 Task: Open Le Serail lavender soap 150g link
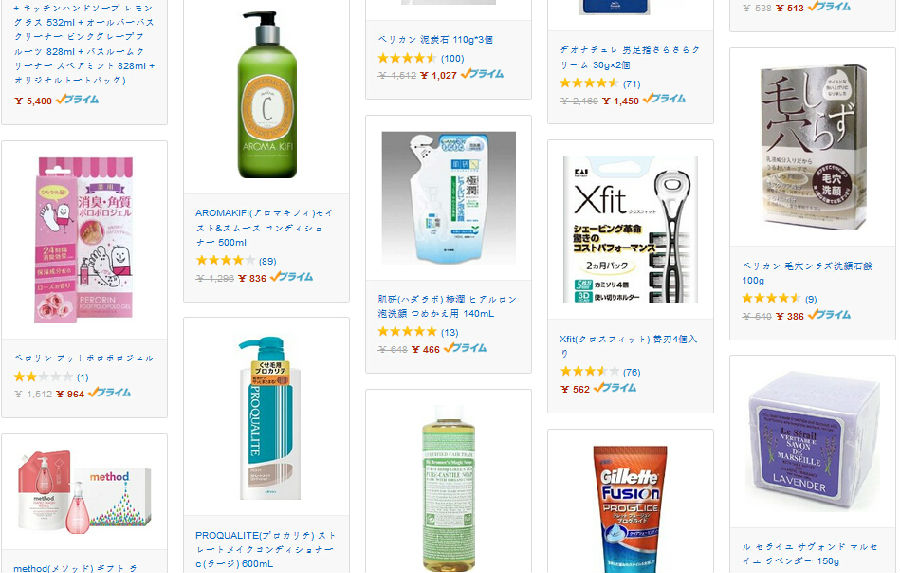tap(809, 553)
